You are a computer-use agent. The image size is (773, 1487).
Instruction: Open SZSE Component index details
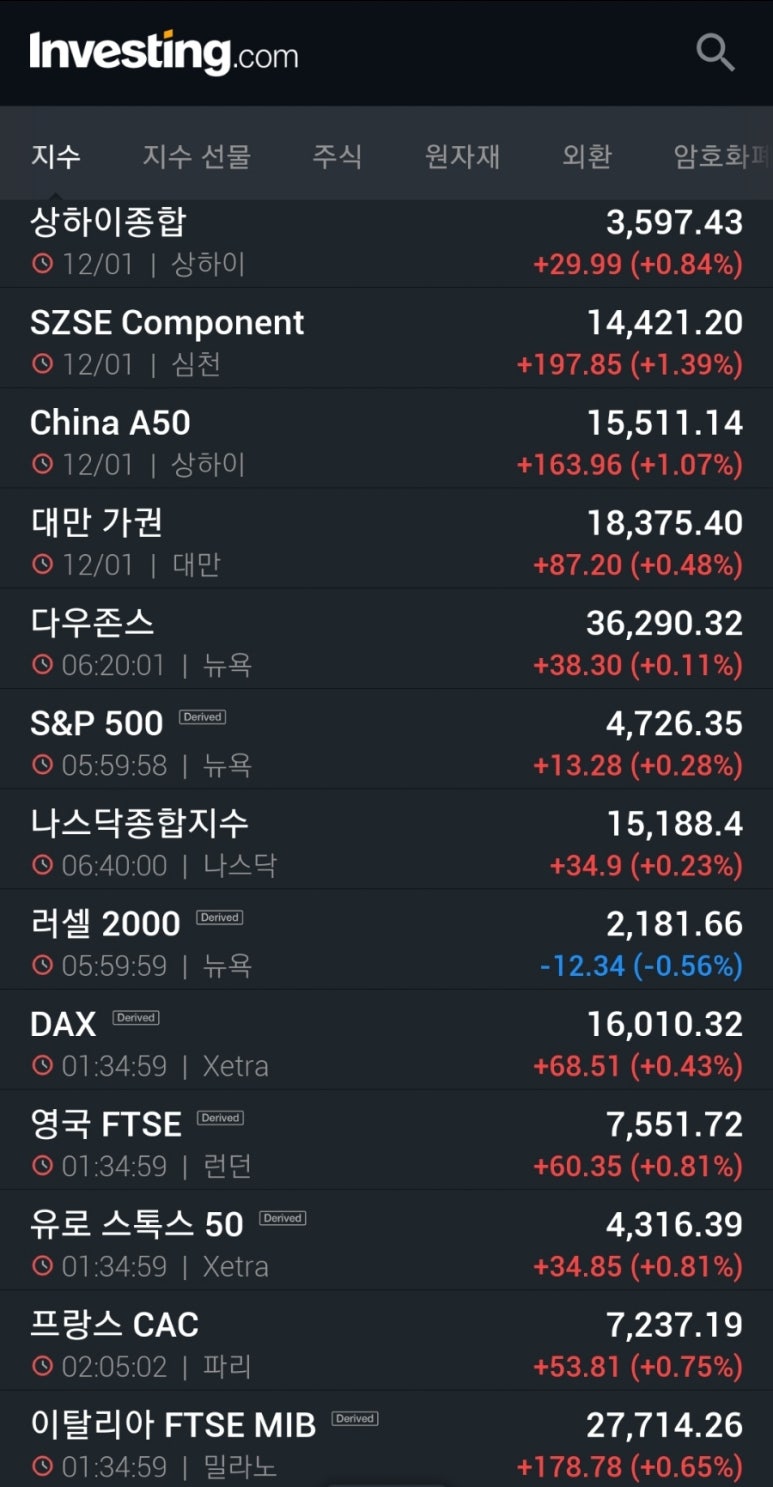[x=386, y=339]
